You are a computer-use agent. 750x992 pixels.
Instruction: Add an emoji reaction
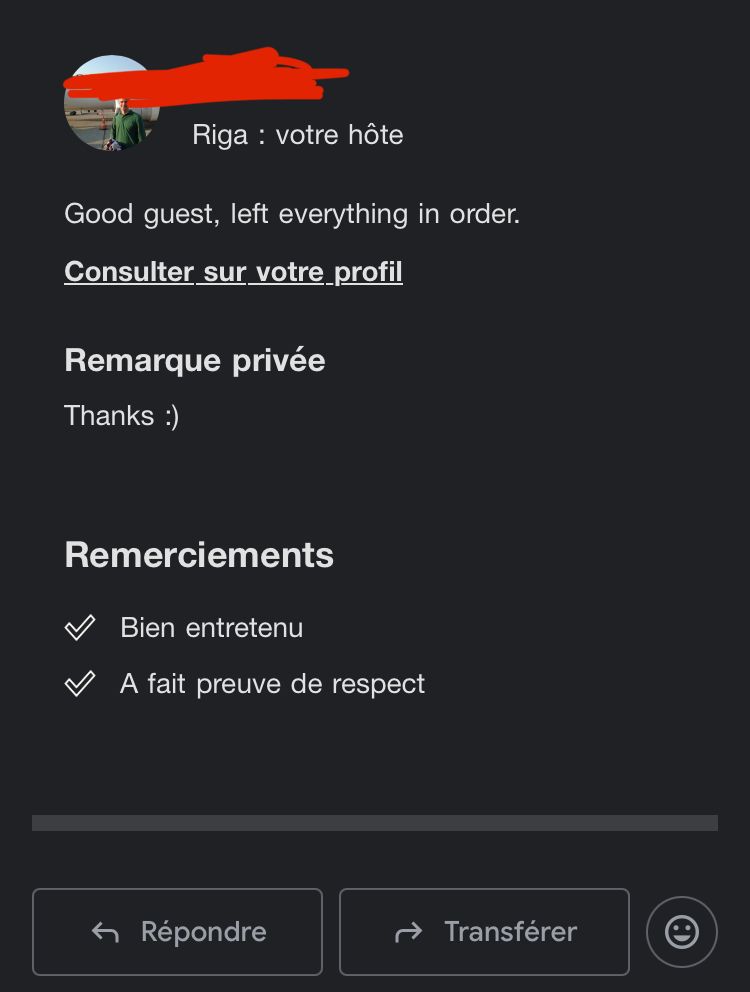[682, 932]
